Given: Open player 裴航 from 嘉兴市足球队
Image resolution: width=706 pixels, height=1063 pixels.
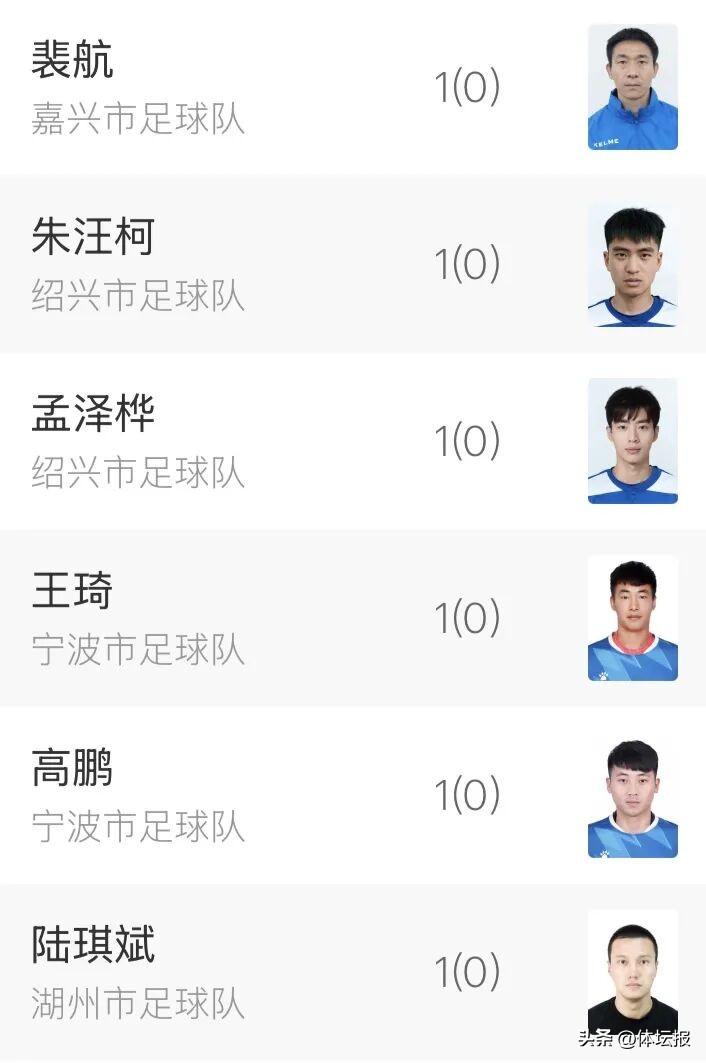Looking at the screenshot, I should [72, 60].
